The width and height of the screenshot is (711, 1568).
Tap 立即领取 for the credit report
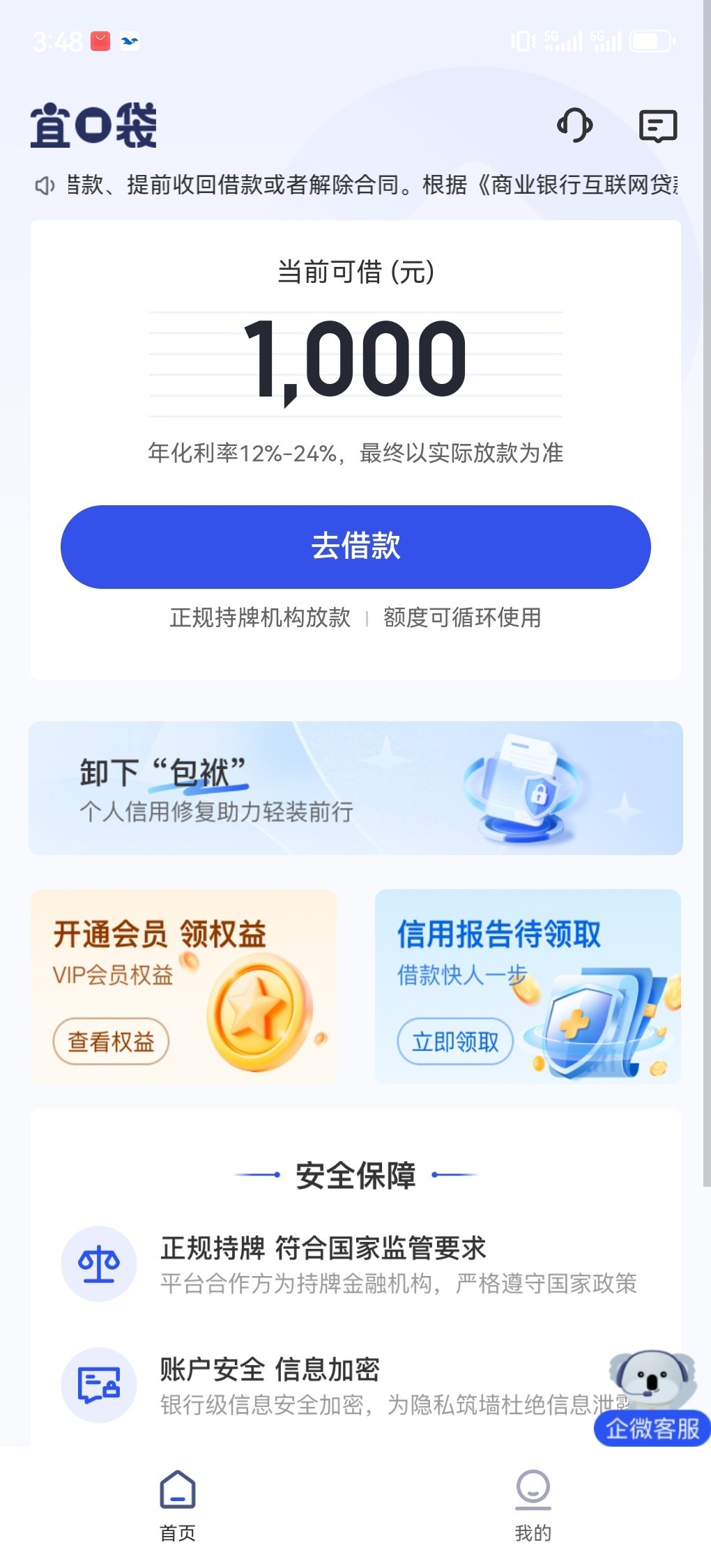tap(455, 1042)
